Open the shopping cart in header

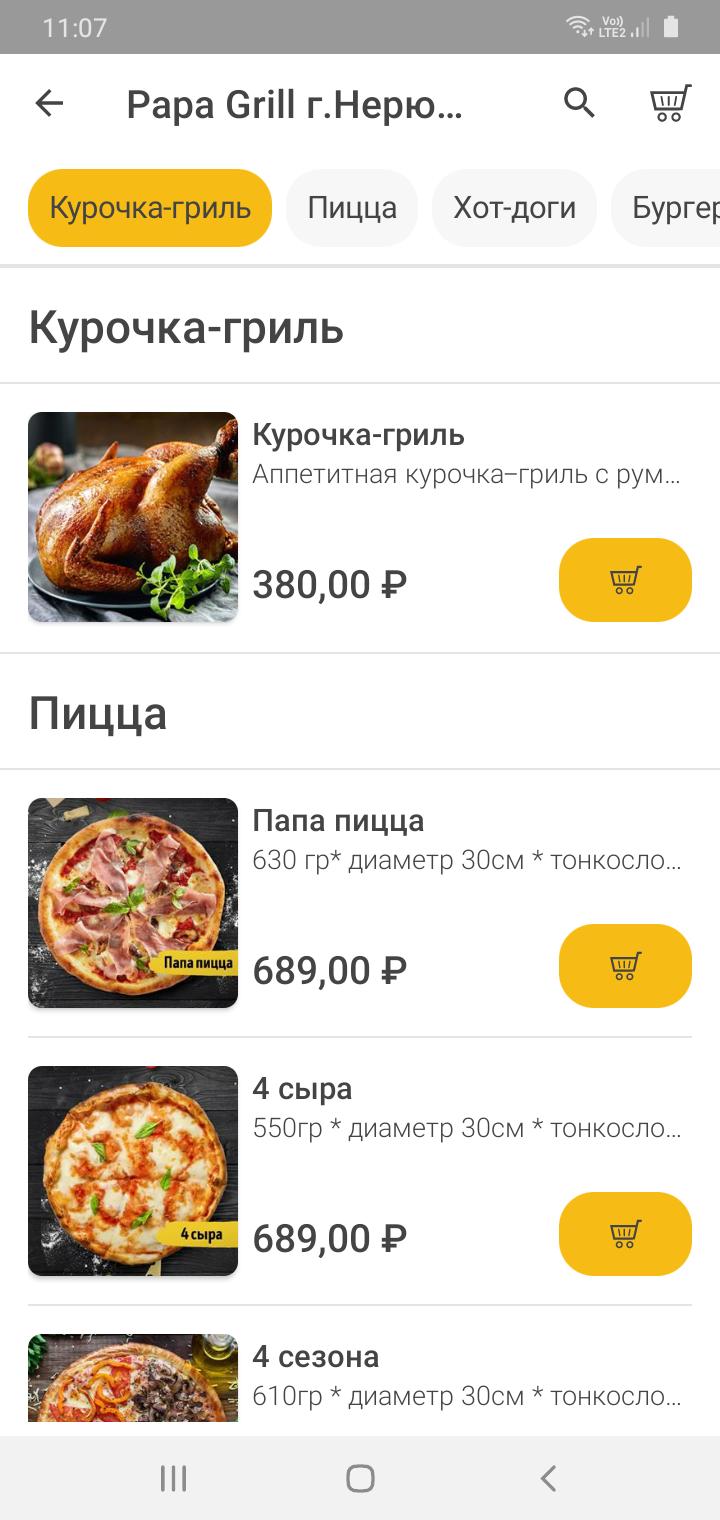(670, 103)
